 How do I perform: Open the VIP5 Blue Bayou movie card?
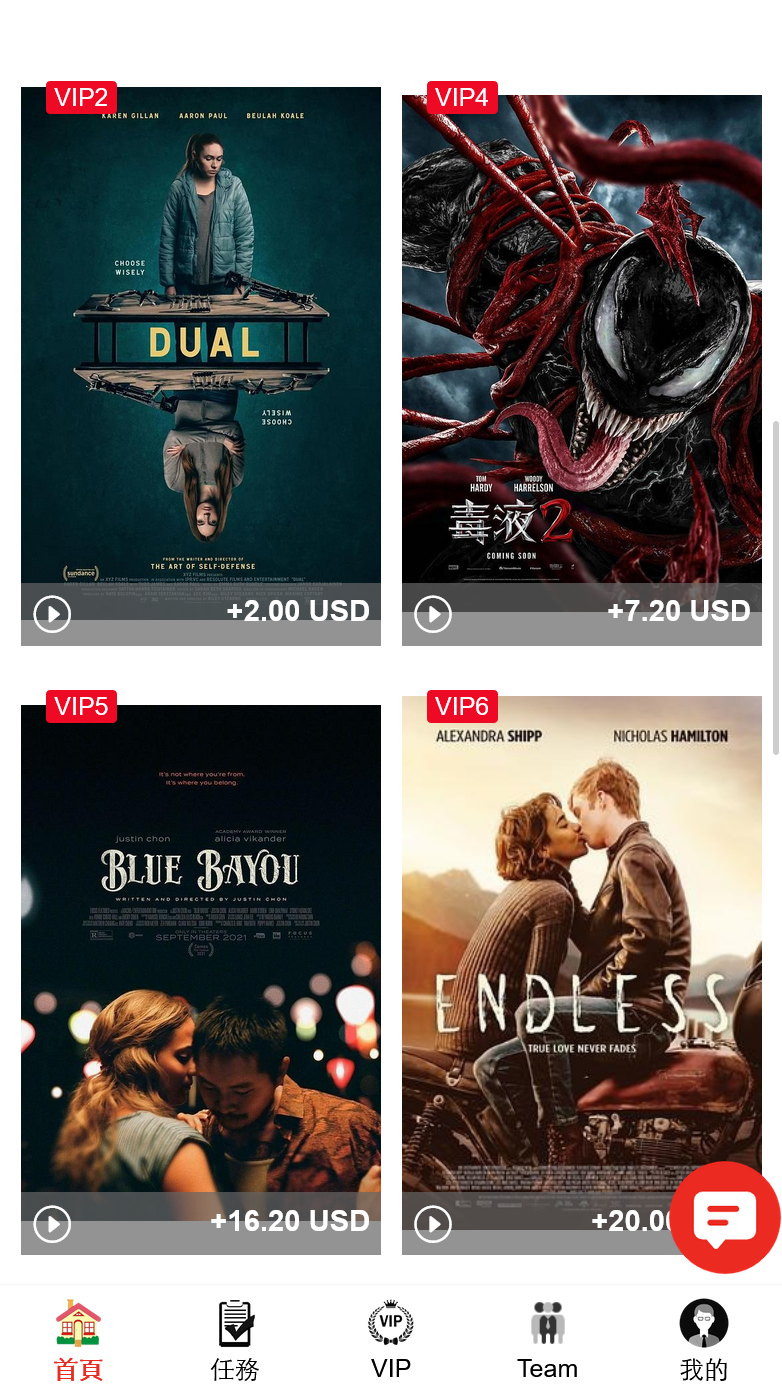pyautogui.click(x=200, y=950)
